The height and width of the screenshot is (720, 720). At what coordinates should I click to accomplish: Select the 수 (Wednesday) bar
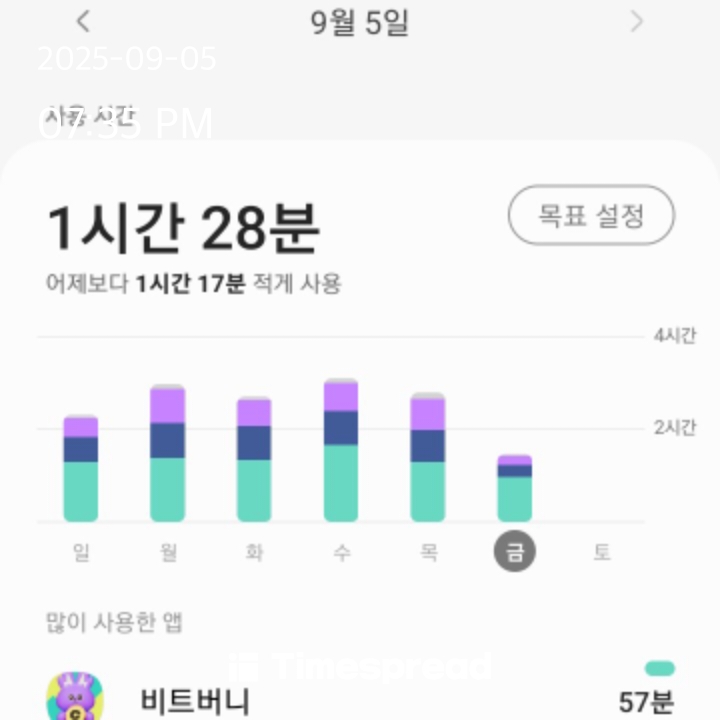tap(341, 452)
